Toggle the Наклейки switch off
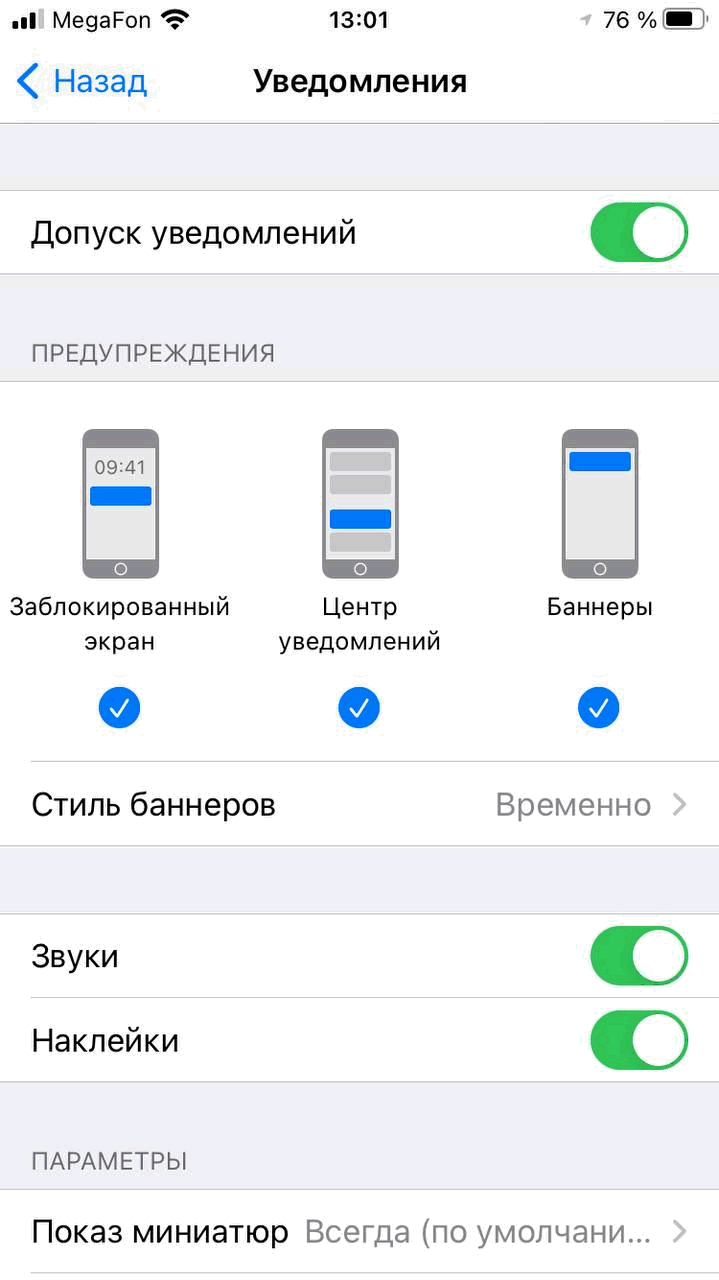 point(639,1041)
